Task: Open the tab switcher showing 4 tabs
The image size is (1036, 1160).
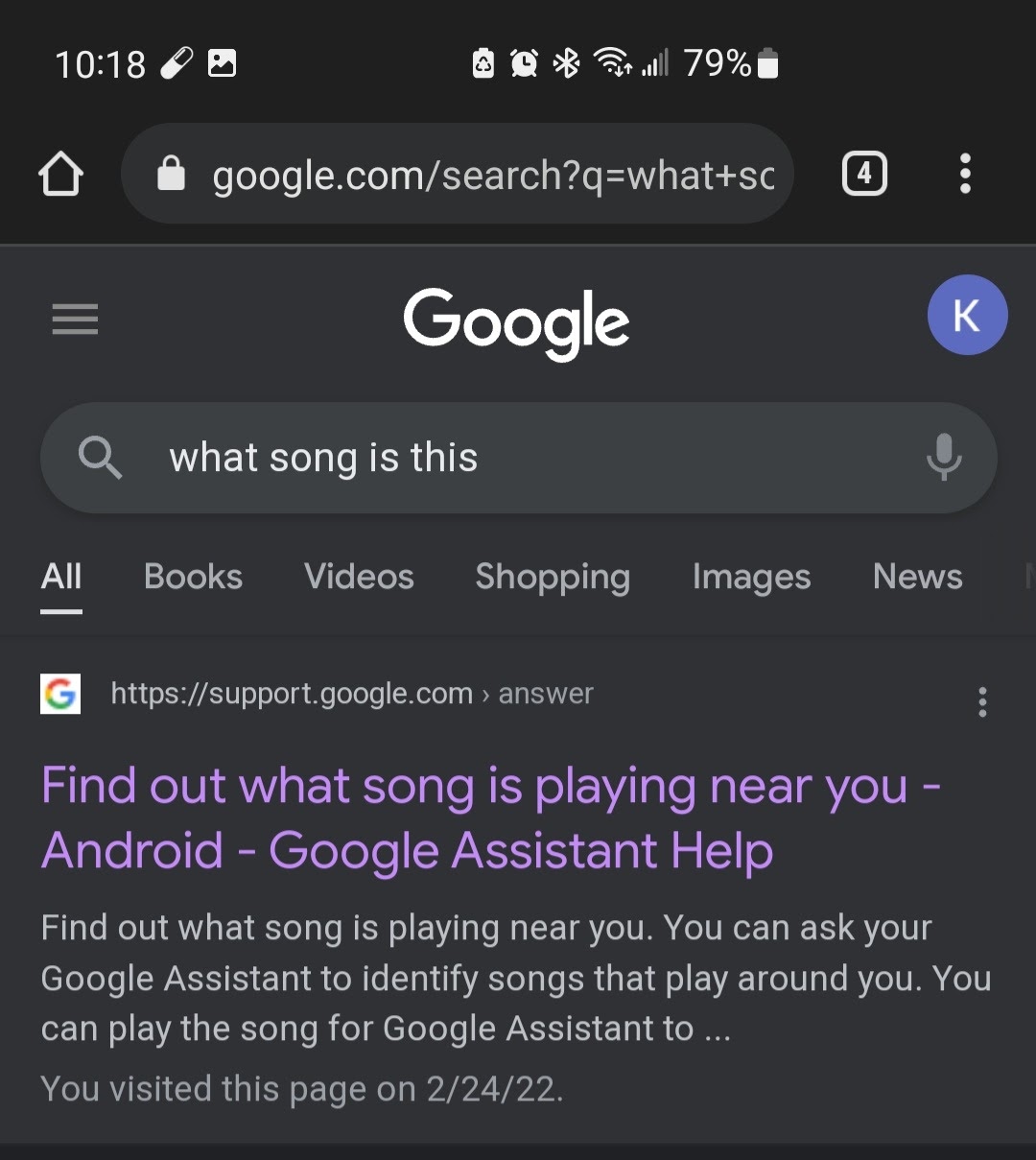Action: [864, 174]
